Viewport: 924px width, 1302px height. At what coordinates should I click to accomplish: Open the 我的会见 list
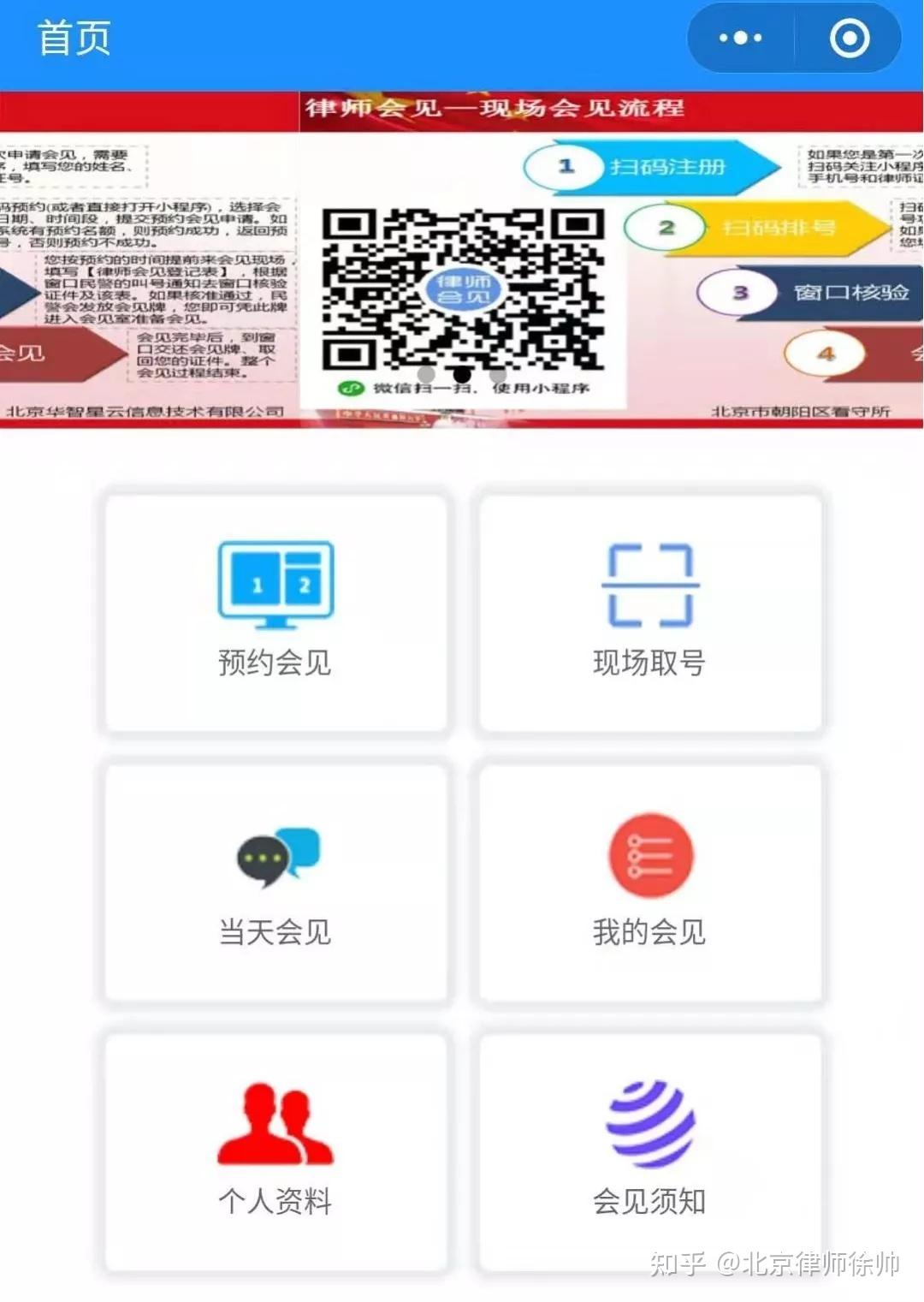[x=650, y=883]
